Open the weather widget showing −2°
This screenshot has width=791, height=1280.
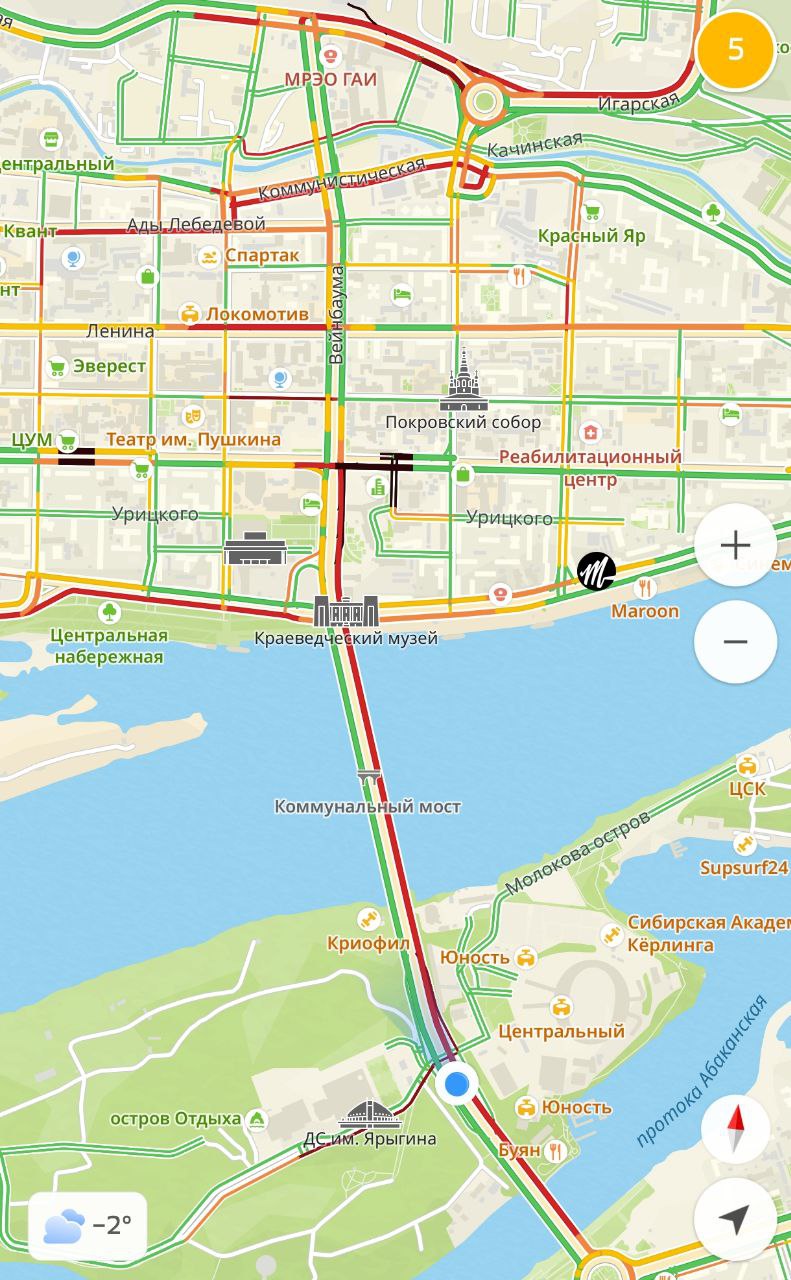[88, 1225]
